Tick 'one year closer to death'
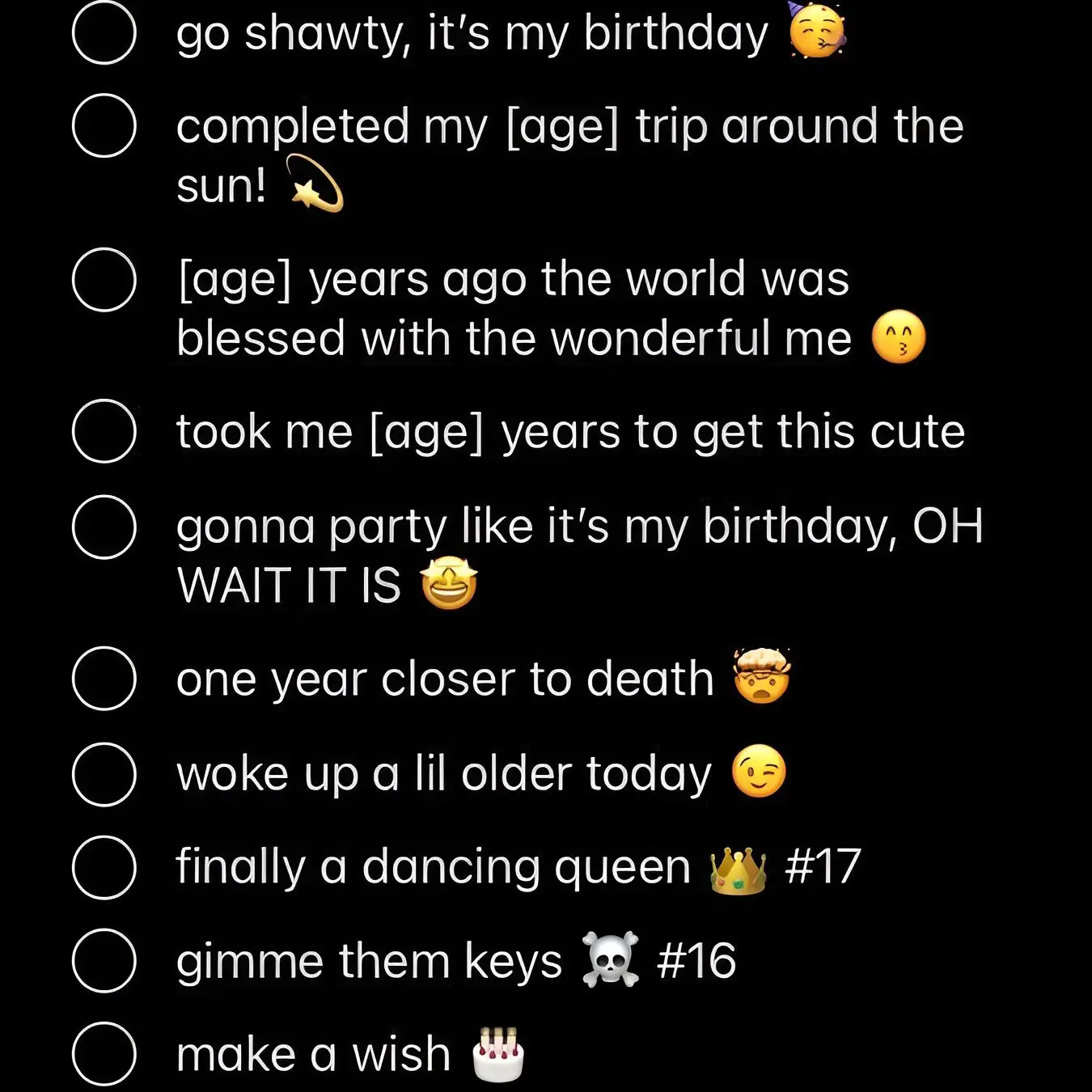 pos(104,678)
